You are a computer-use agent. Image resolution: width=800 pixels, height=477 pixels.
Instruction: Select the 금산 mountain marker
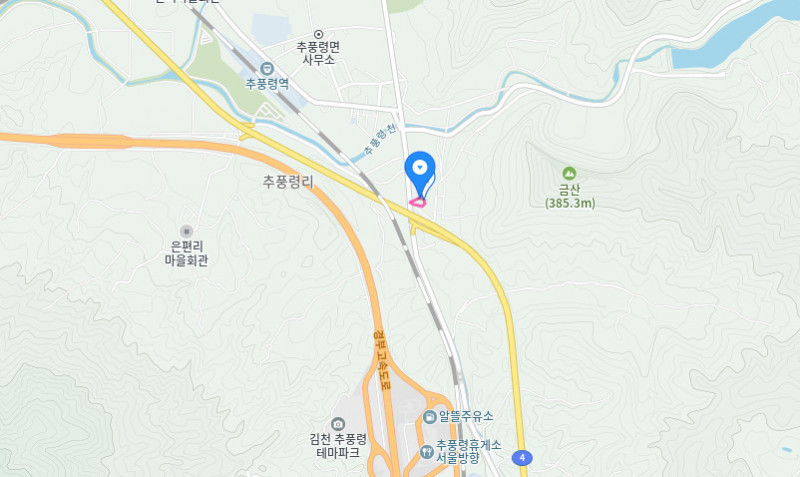point(569,173)
